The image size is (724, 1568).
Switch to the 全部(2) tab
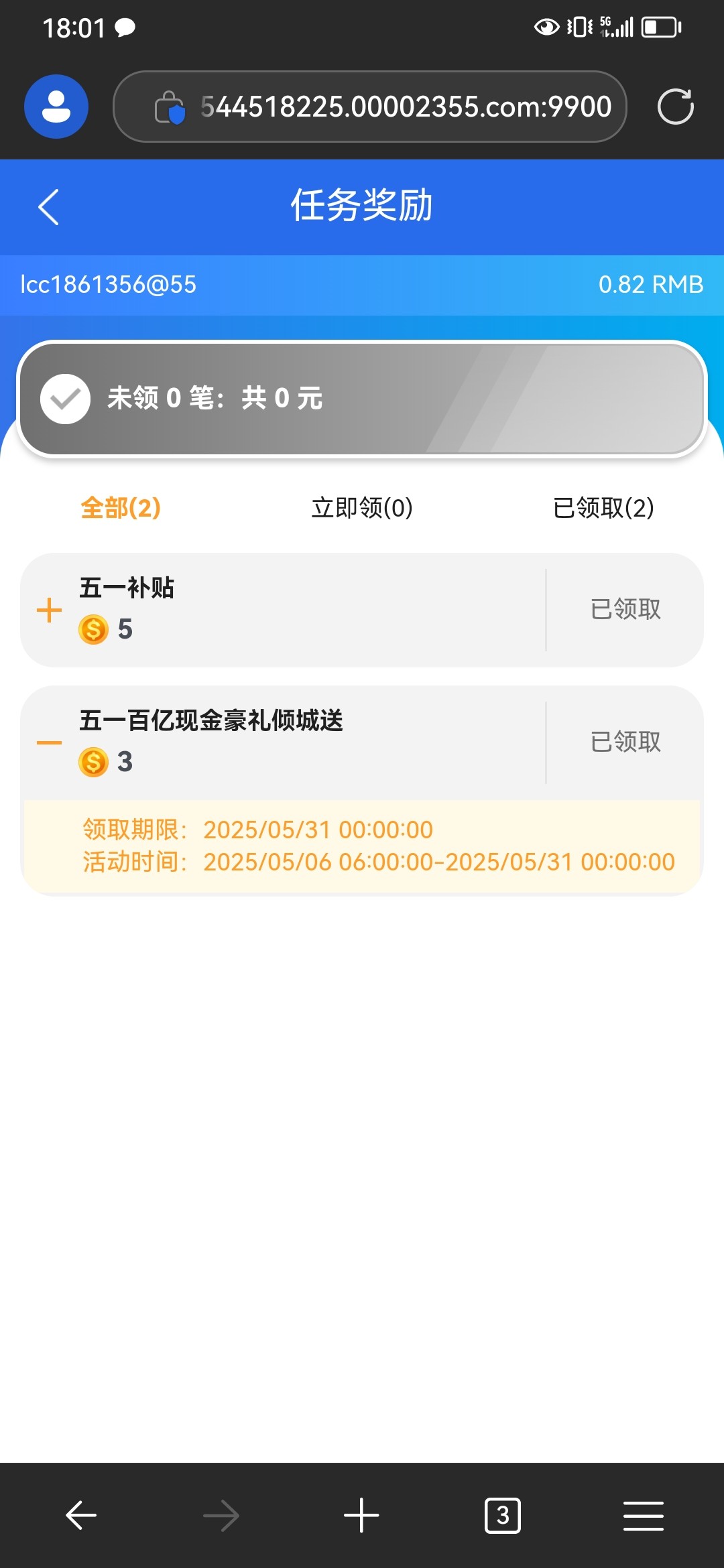tap(121, 508)
